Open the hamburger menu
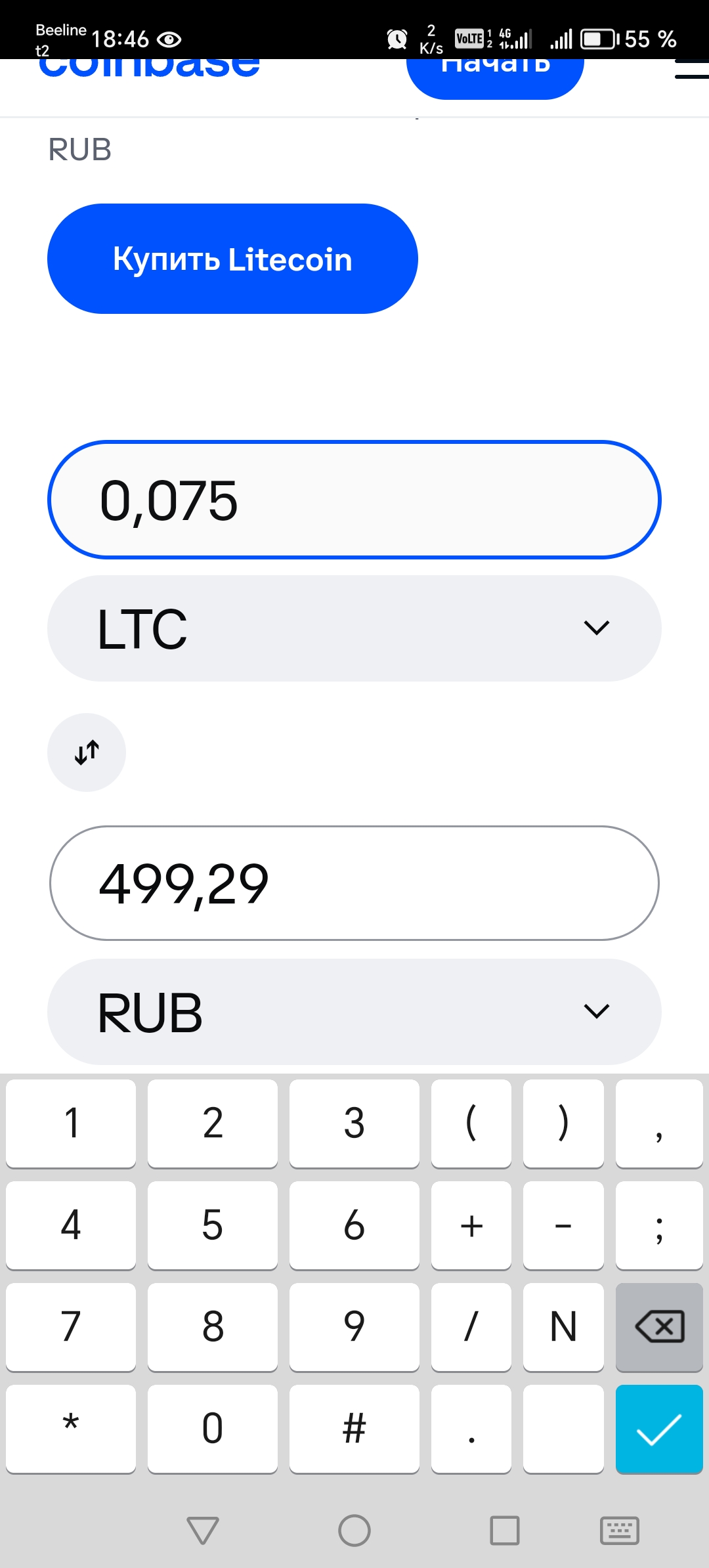 click(692, 71)
